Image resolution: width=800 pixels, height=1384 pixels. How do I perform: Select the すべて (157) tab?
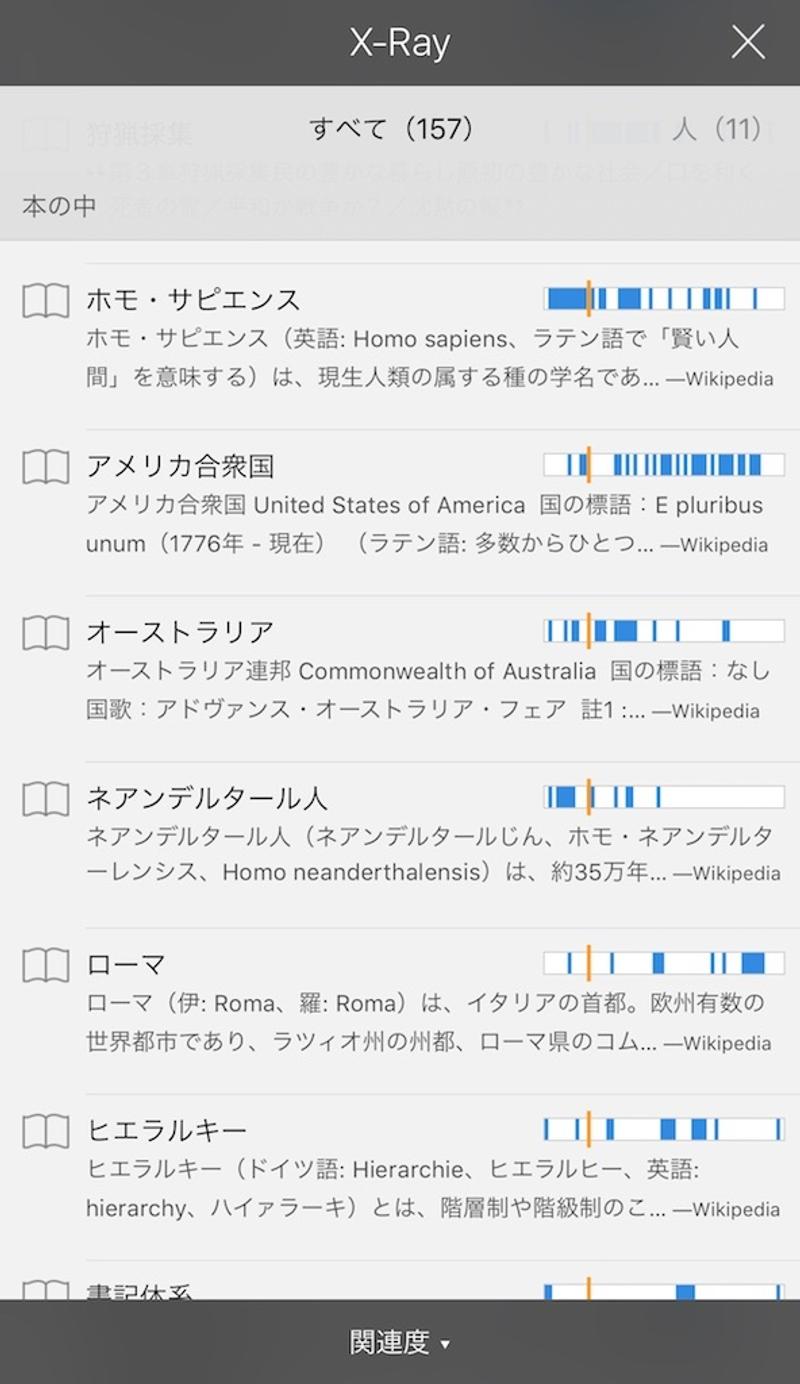click(x=391, y=129)
